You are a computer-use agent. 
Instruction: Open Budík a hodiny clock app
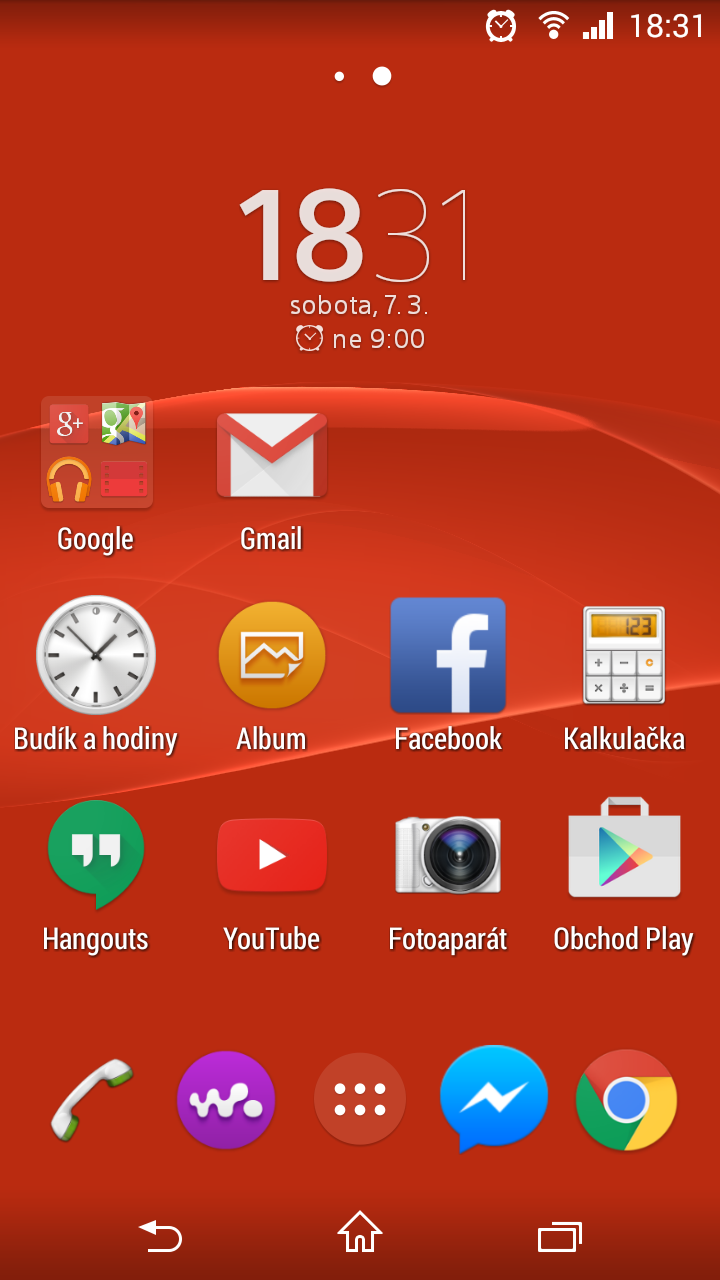(x=96, y=655)
